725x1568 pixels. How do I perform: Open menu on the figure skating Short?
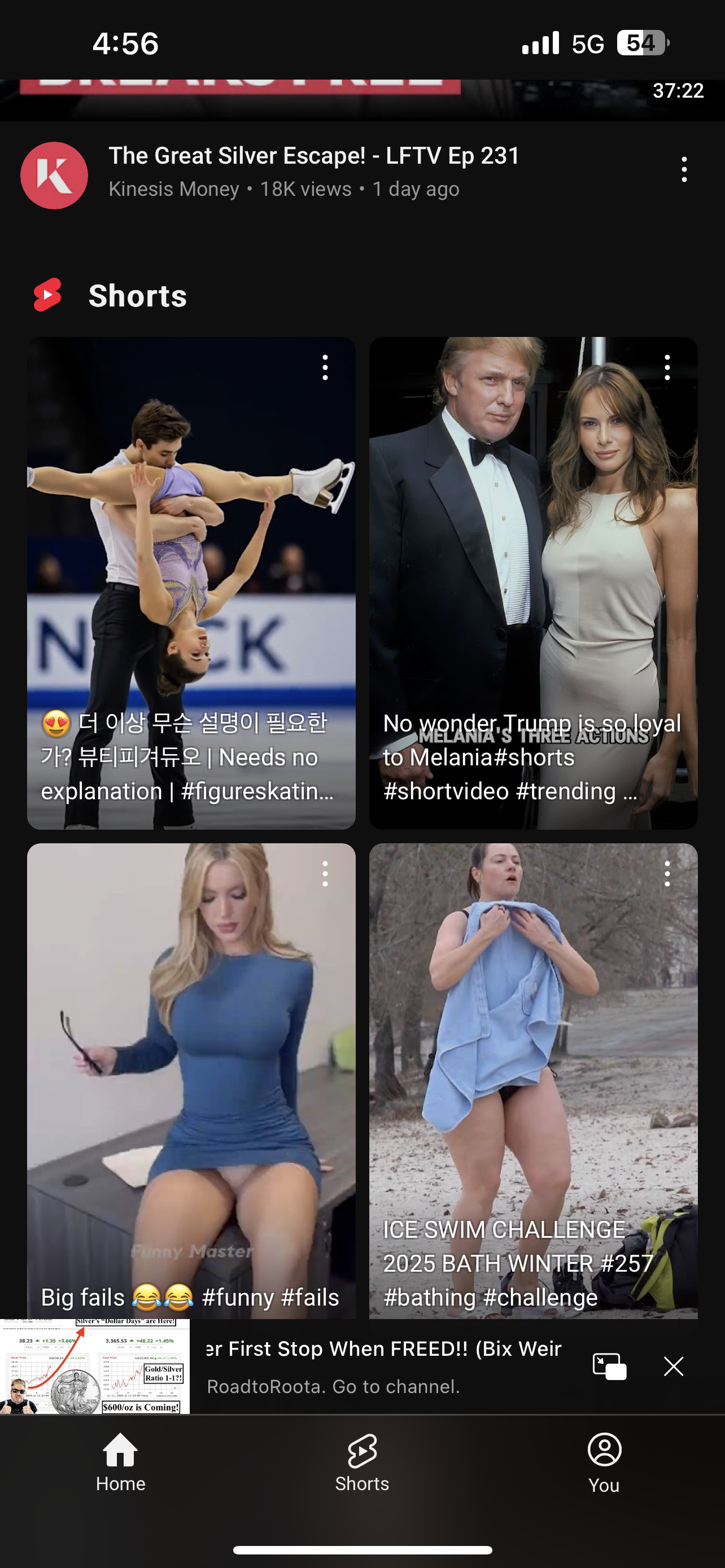[x=326, y=367]
